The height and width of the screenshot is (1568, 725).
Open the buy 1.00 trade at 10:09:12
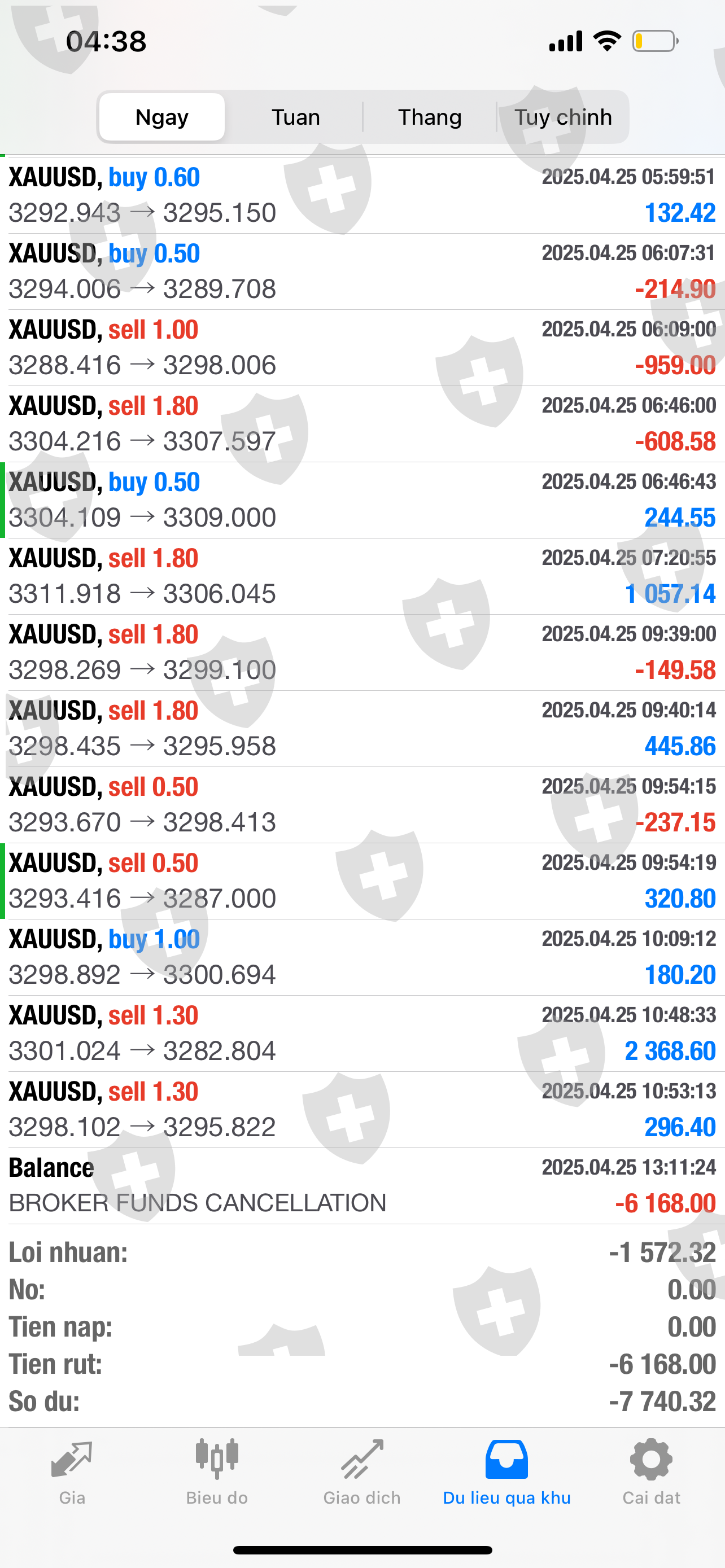pyautogui.click(x=362, y=957)
